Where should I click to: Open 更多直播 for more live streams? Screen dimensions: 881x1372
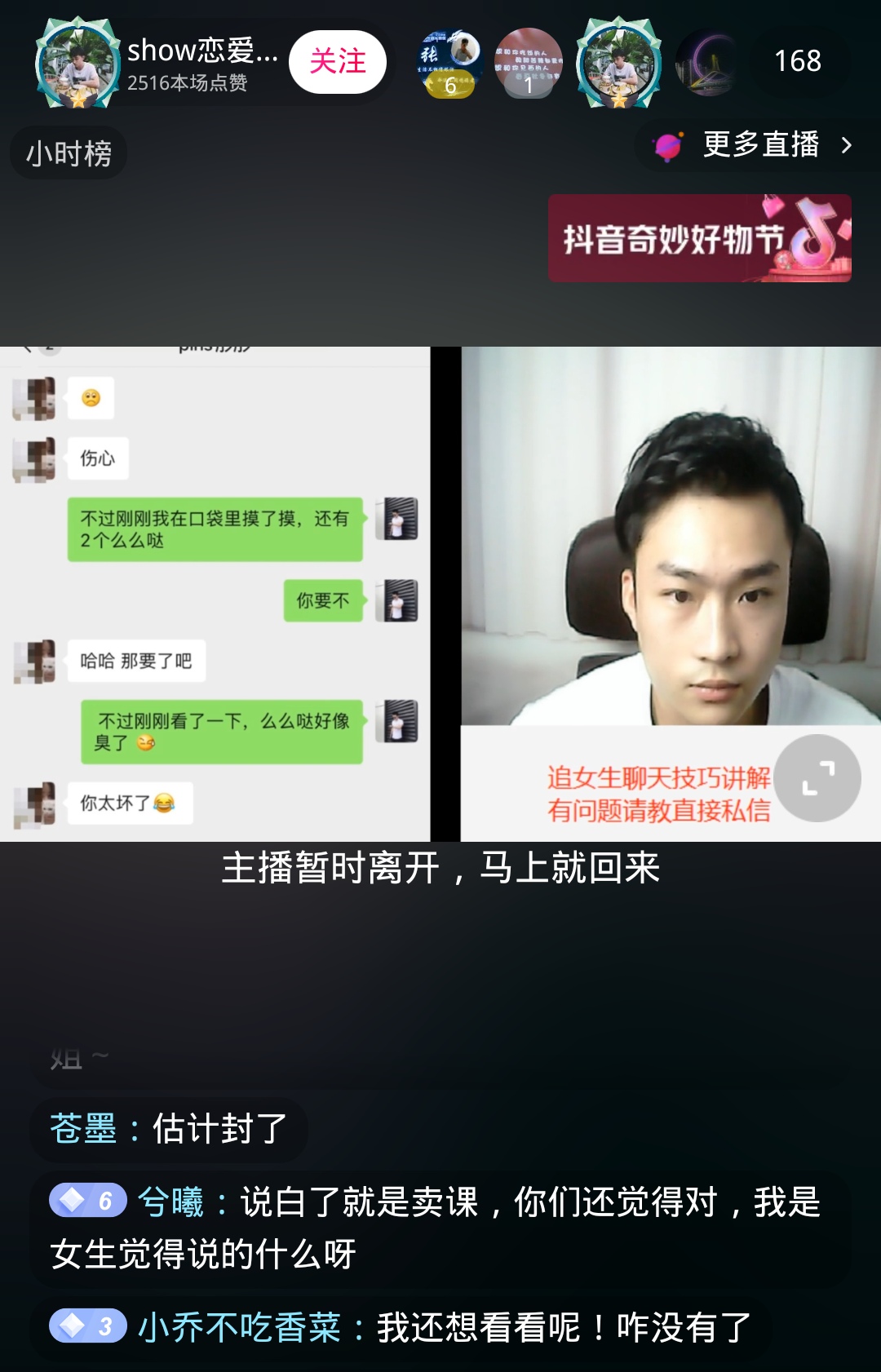(x=759, y=145)
